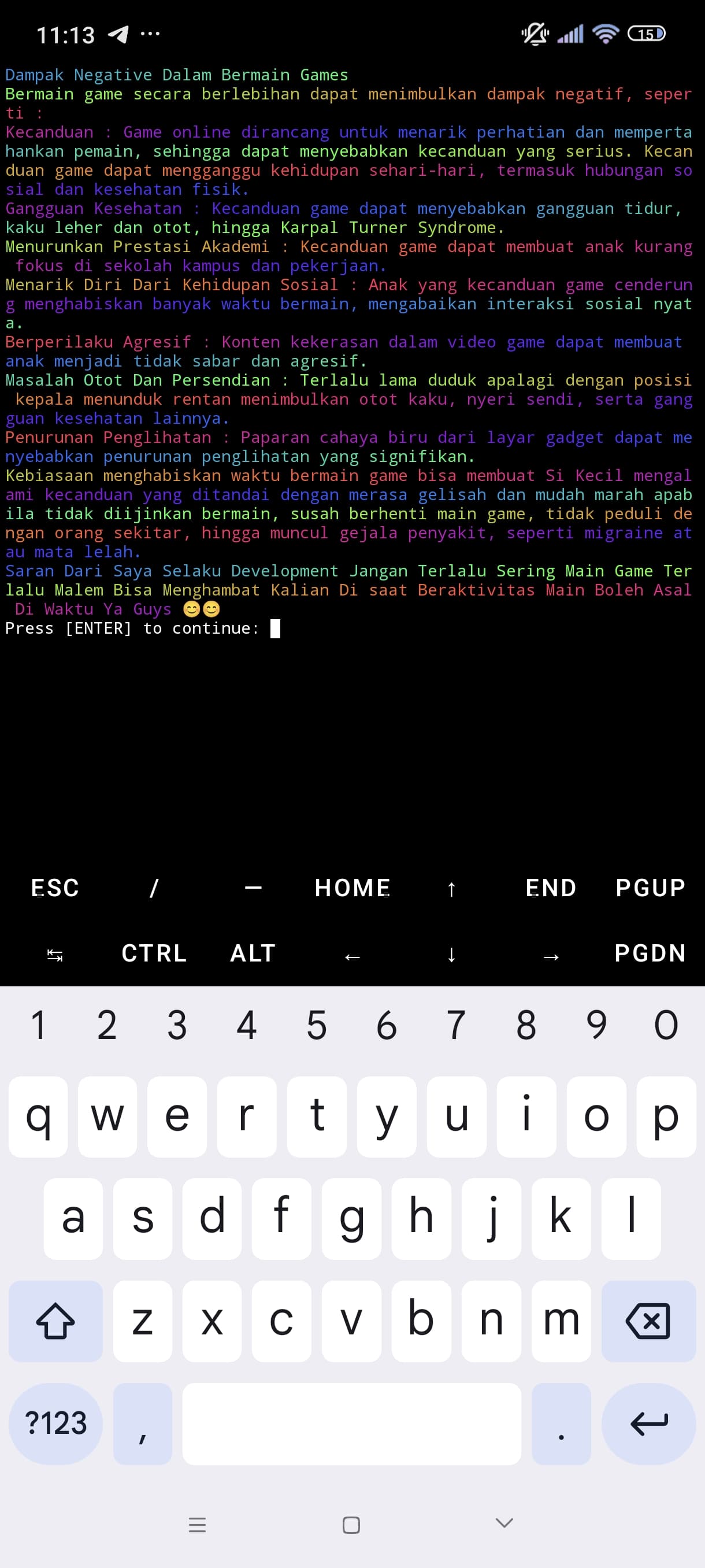Tap the slash extra key
This screenshot has width=705, height=1568.
154,888
